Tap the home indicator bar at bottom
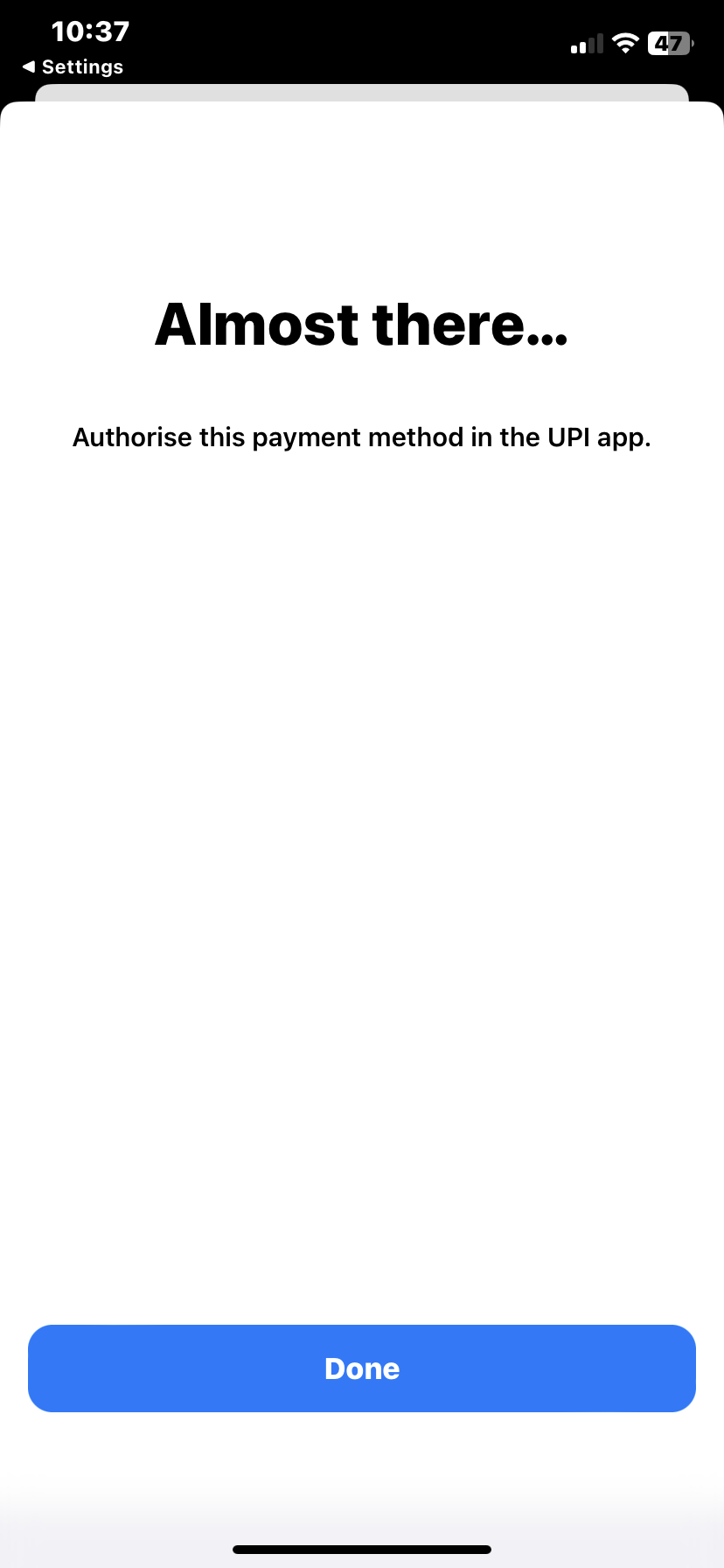This screenshot has width=724, height=1568. click(x=362, y=1549)
